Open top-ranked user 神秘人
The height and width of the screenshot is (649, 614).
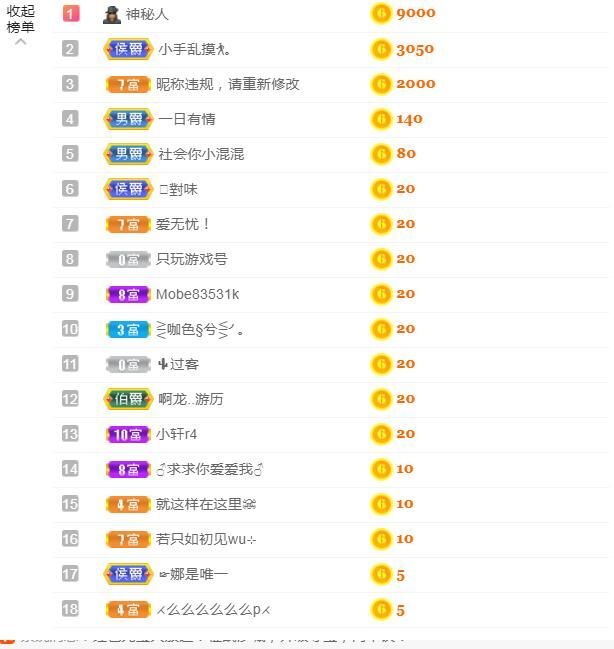(147, 14)
